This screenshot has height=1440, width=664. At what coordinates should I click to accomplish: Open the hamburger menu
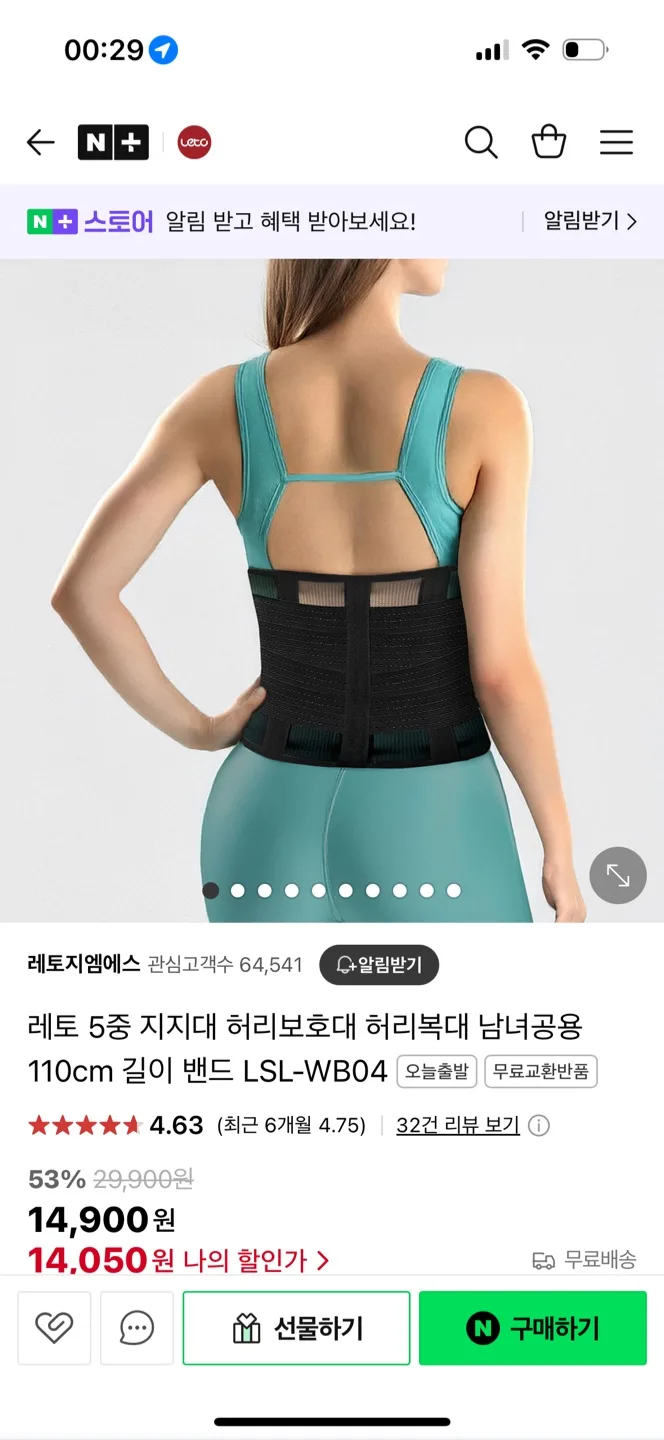click(616, 143)
